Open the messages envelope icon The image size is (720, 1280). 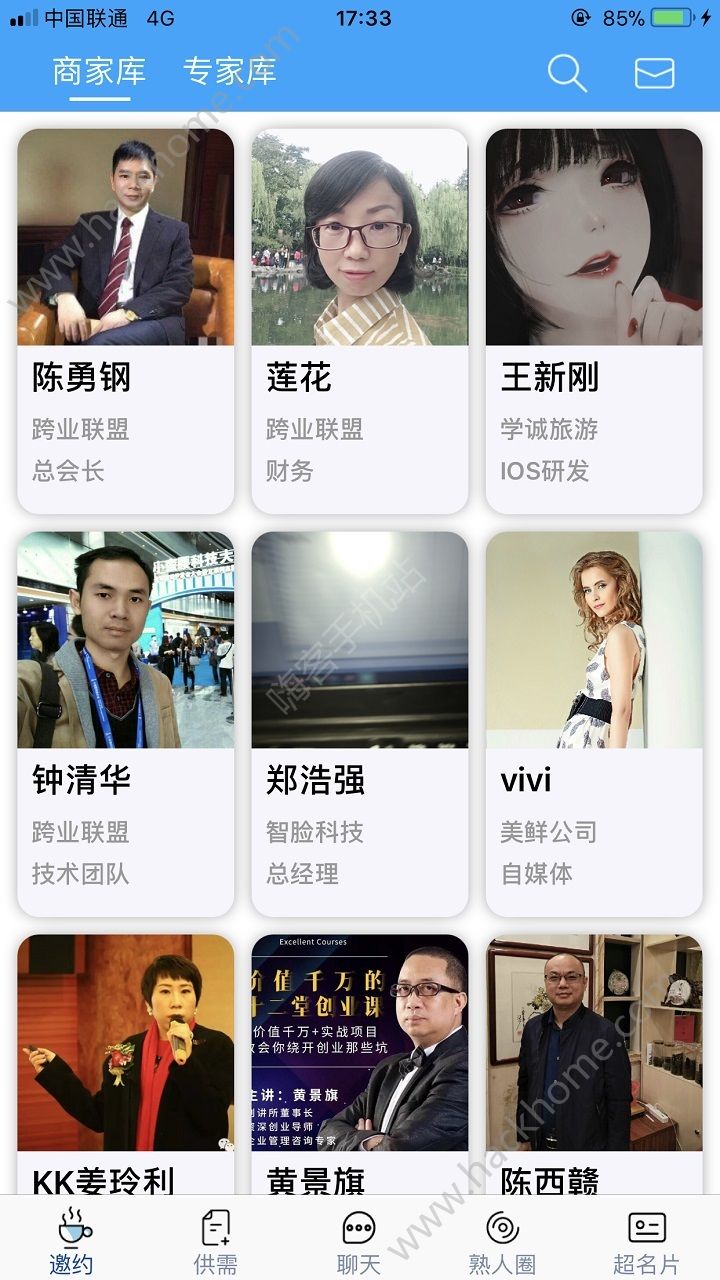click(654, 73)
